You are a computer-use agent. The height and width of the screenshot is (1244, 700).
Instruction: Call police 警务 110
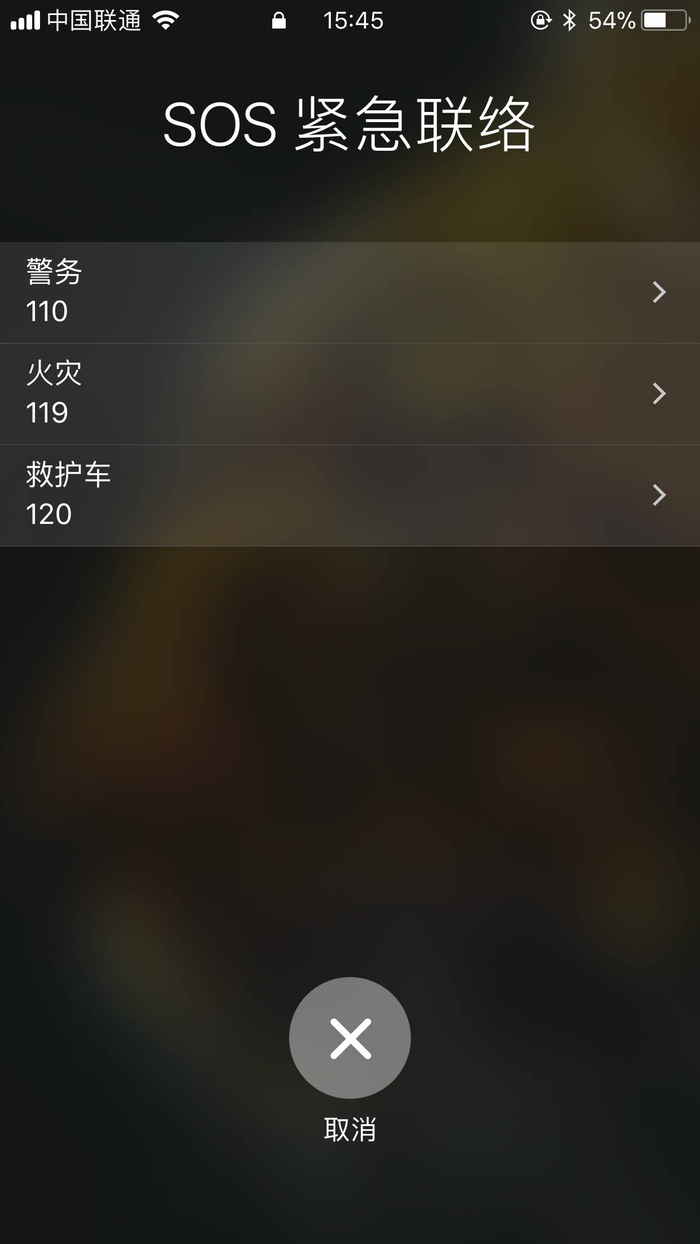[x=350, y=292]
